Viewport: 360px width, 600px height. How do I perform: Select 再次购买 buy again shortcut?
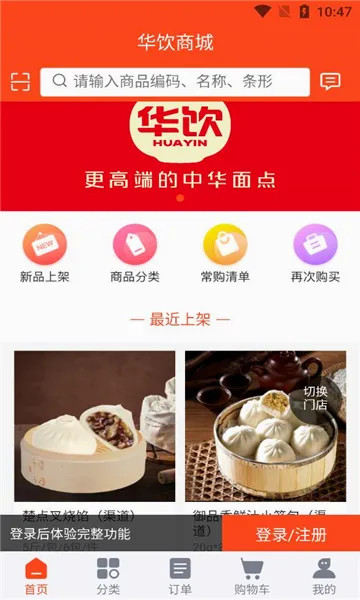point(315,254)
